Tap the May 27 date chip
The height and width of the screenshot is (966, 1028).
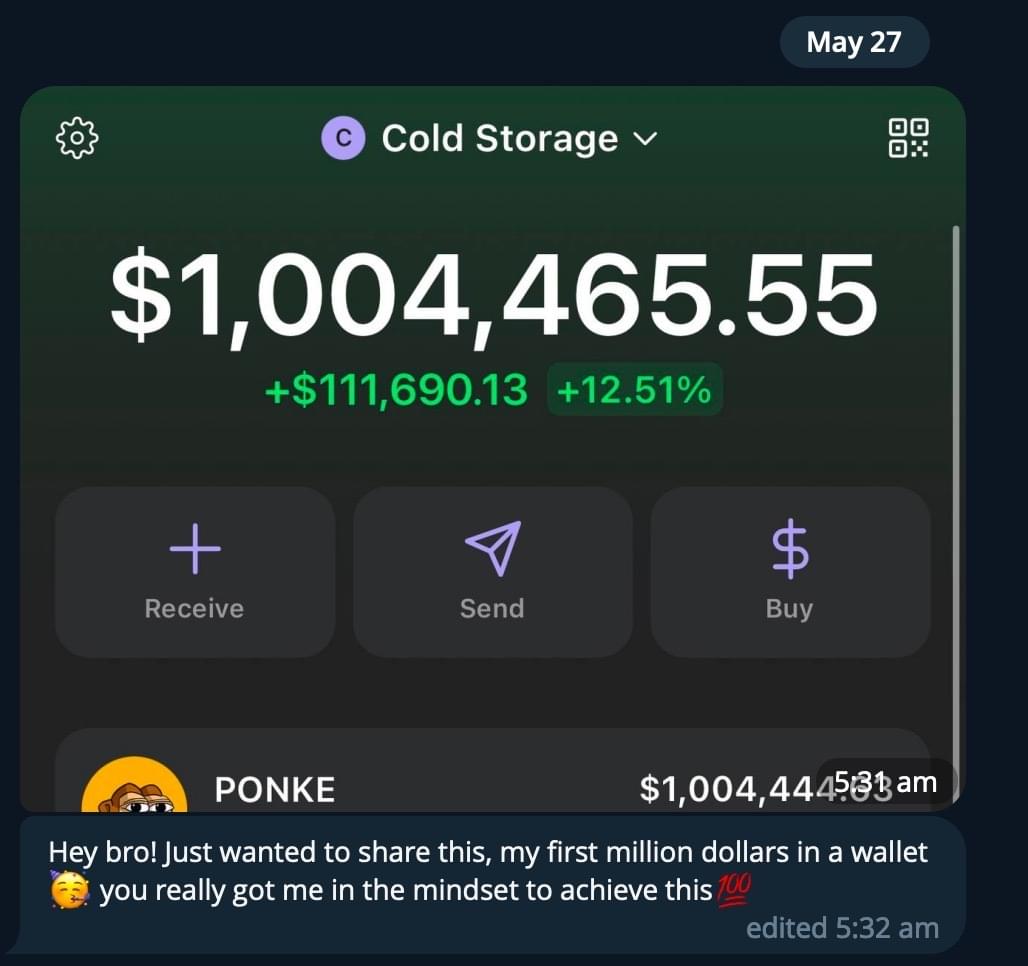tap(853, 43)
